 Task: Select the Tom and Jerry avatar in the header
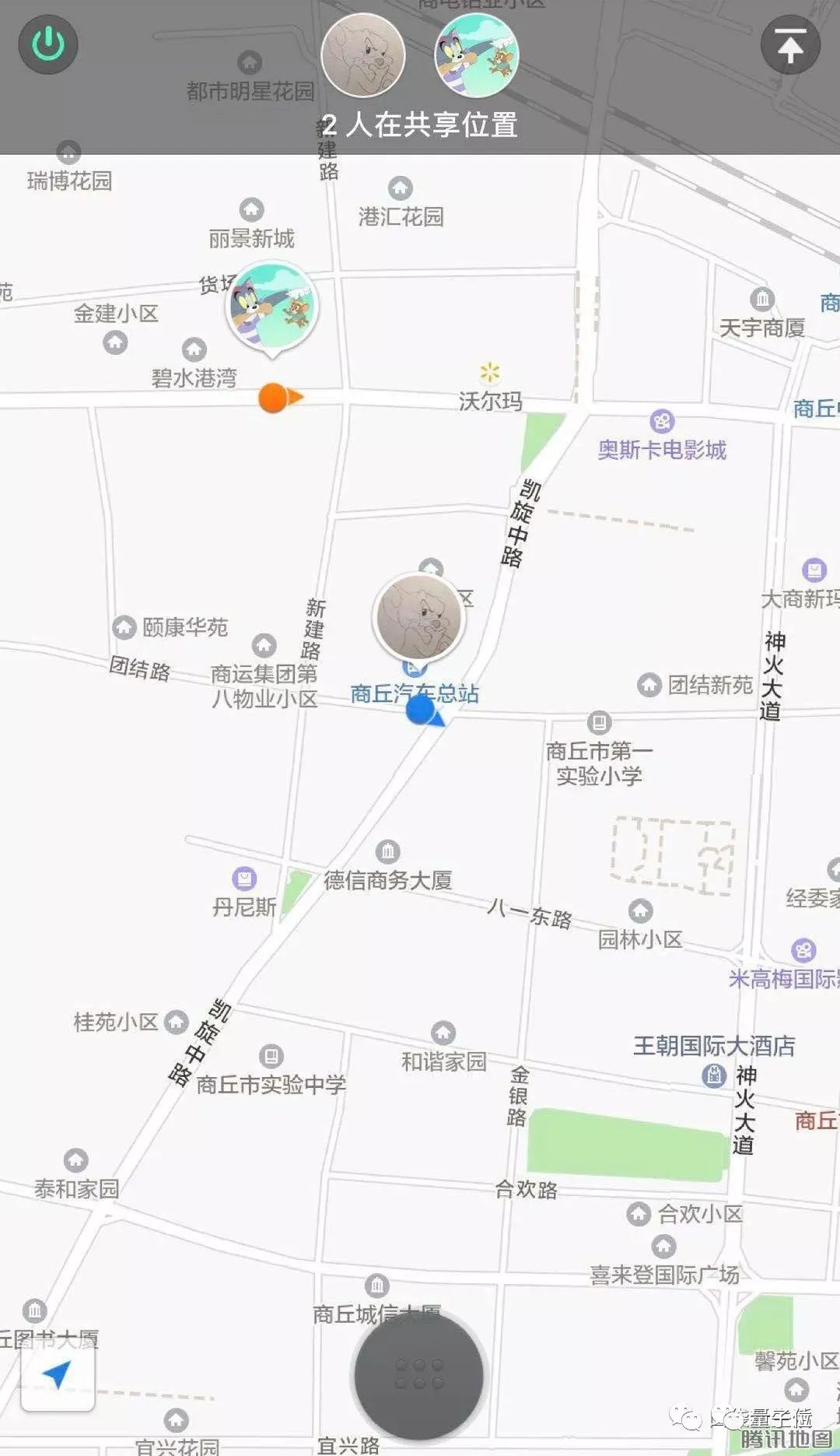(476, 54)
